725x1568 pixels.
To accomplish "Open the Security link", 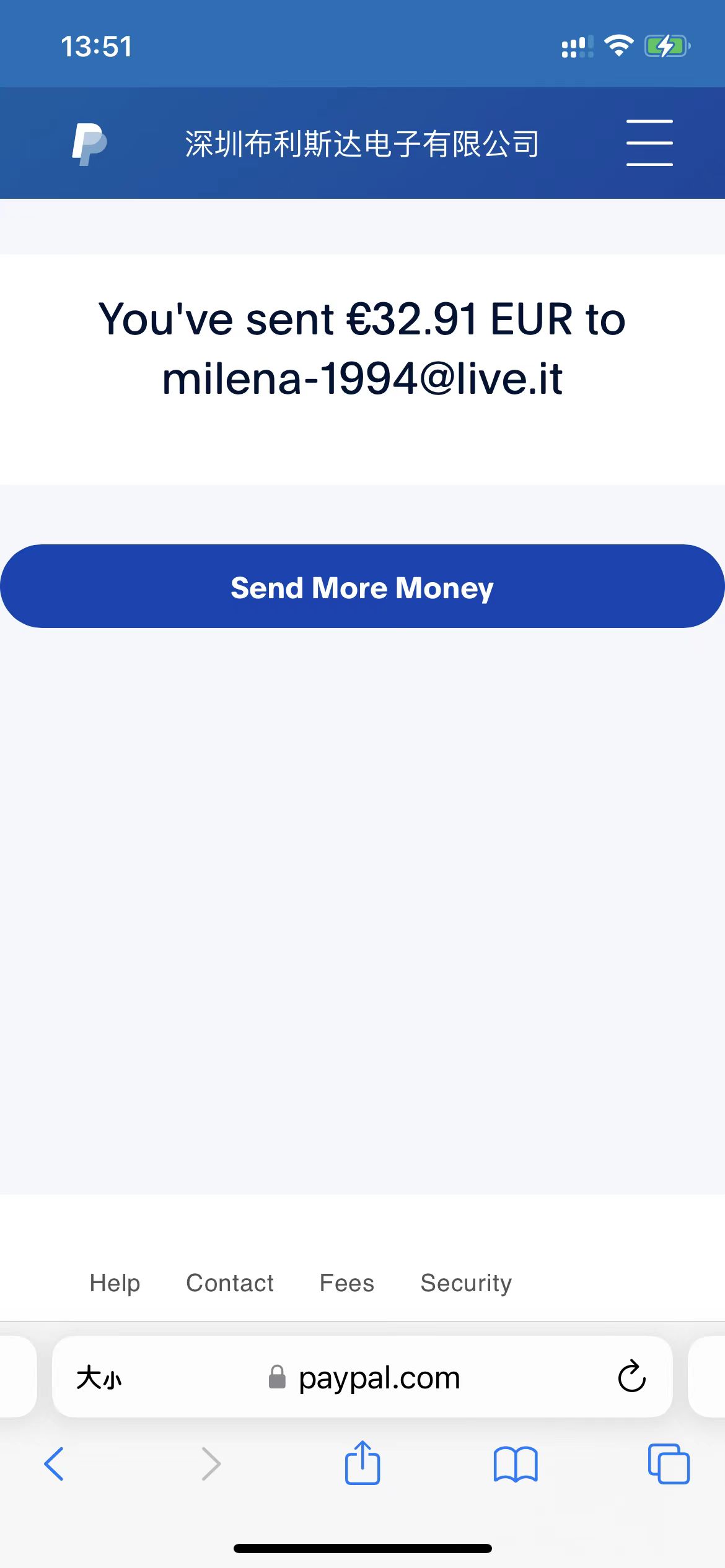I will coord(466,1283).
